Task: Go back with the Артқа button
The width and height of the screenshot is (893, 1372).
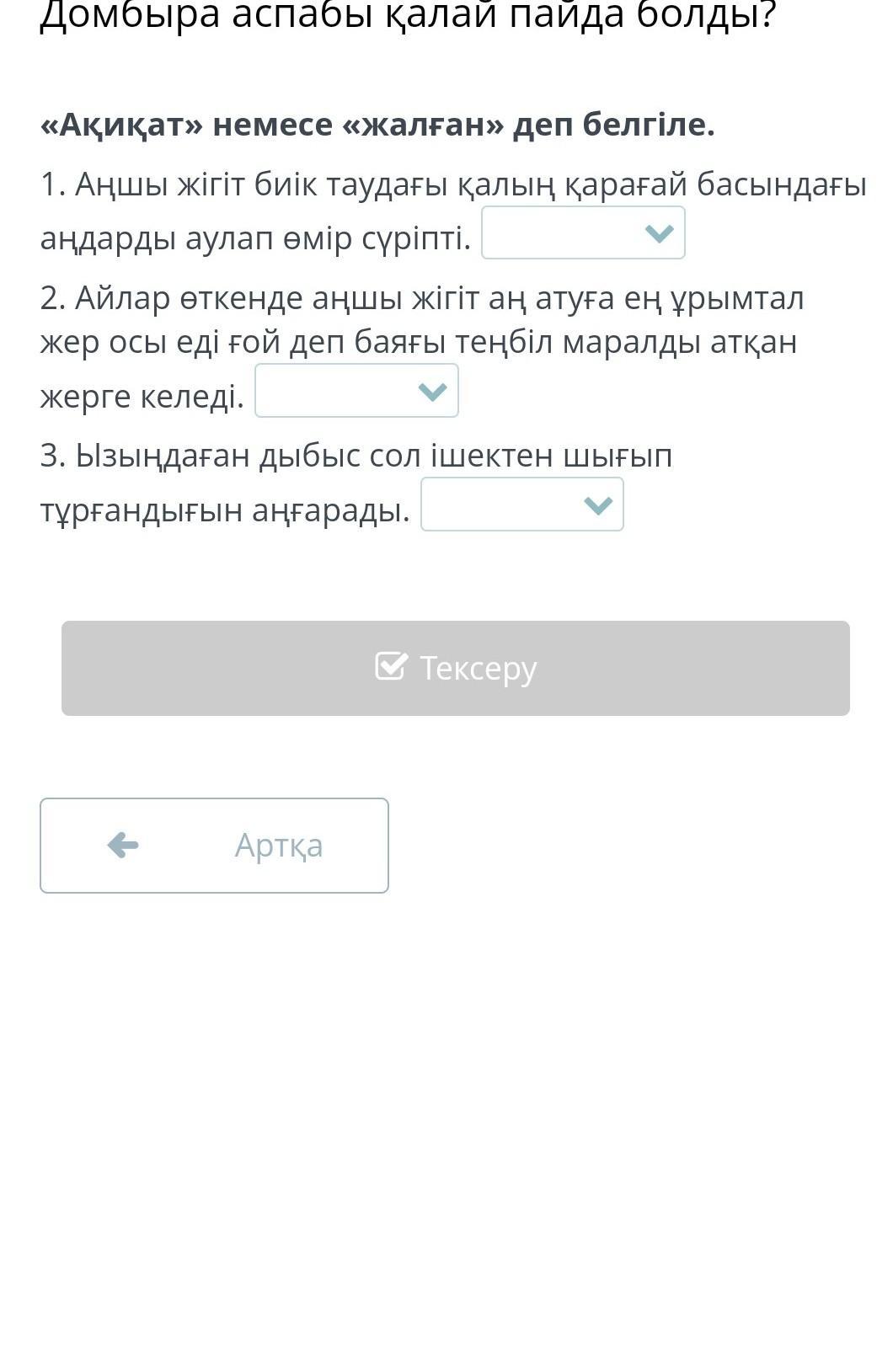Action: tap(214, 846)
